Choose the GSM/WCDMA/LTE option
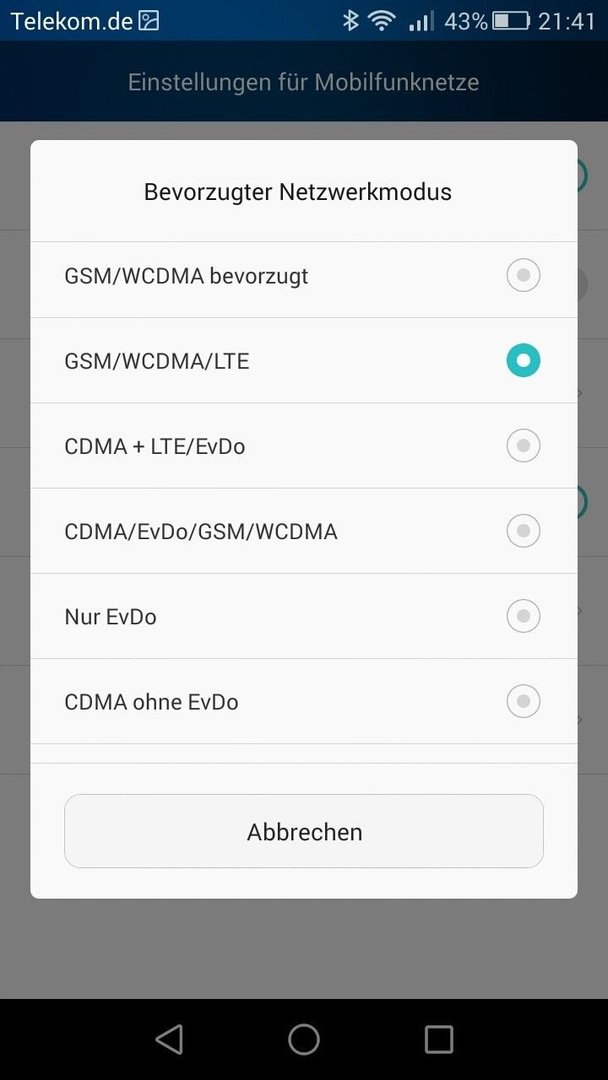Image resolution: width=608 pixels, height=1080 pixels. (304, 361)
